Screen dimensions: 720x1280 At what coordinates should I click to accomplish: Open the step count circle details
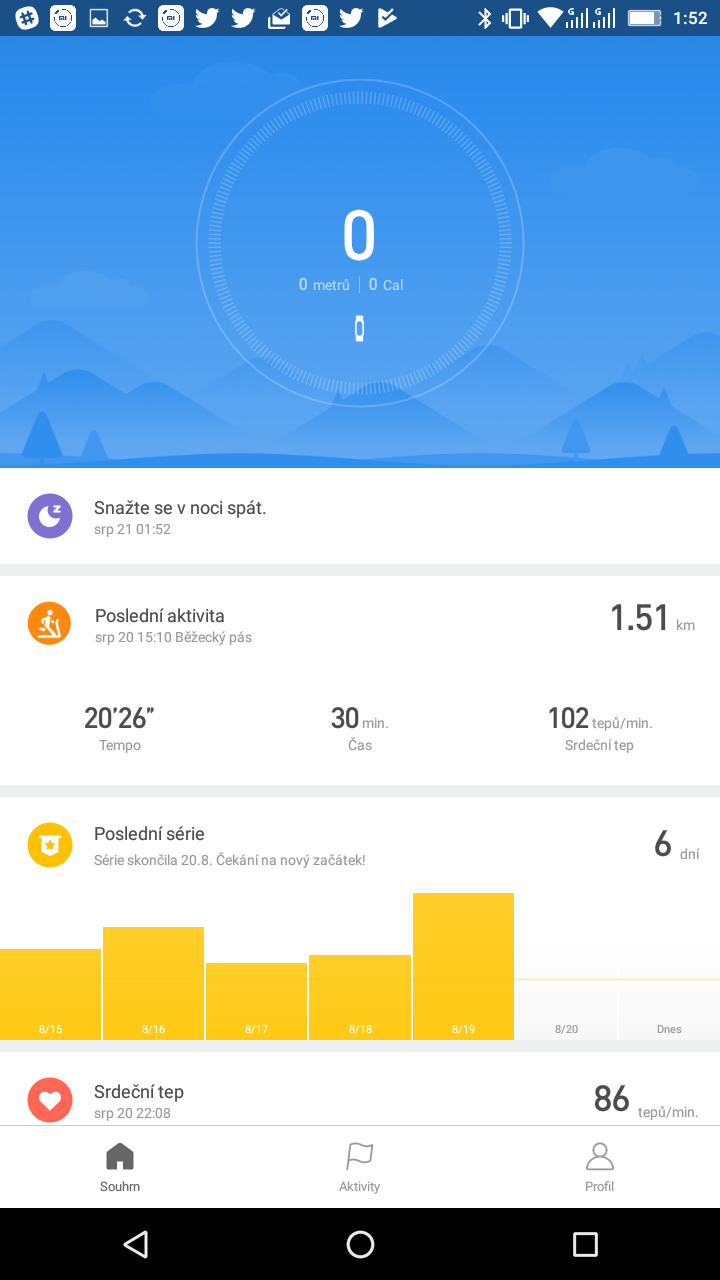click(360, 244)
